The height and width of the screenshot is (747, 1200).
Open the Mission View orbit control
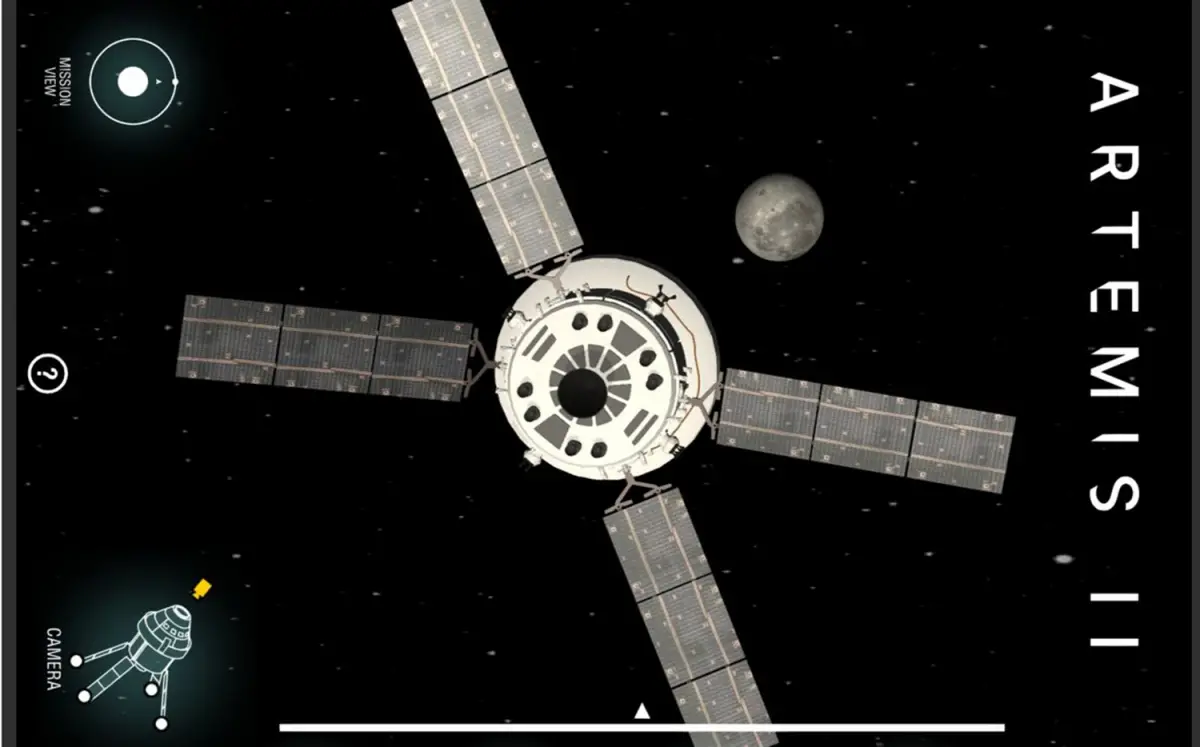point(132,82)
